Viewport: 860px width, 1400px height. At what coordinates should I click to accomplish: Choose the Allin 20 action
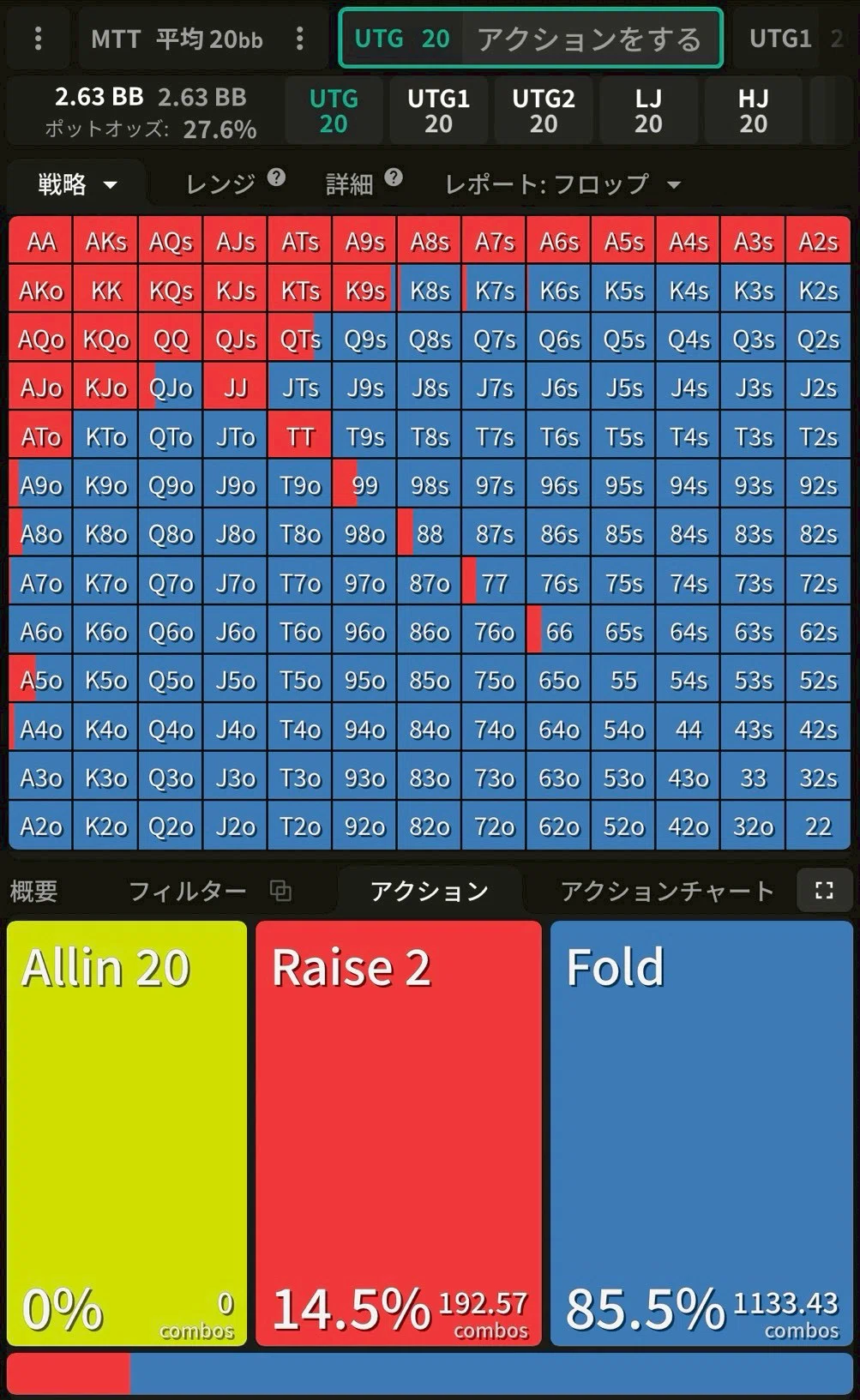click(127, 1132)
